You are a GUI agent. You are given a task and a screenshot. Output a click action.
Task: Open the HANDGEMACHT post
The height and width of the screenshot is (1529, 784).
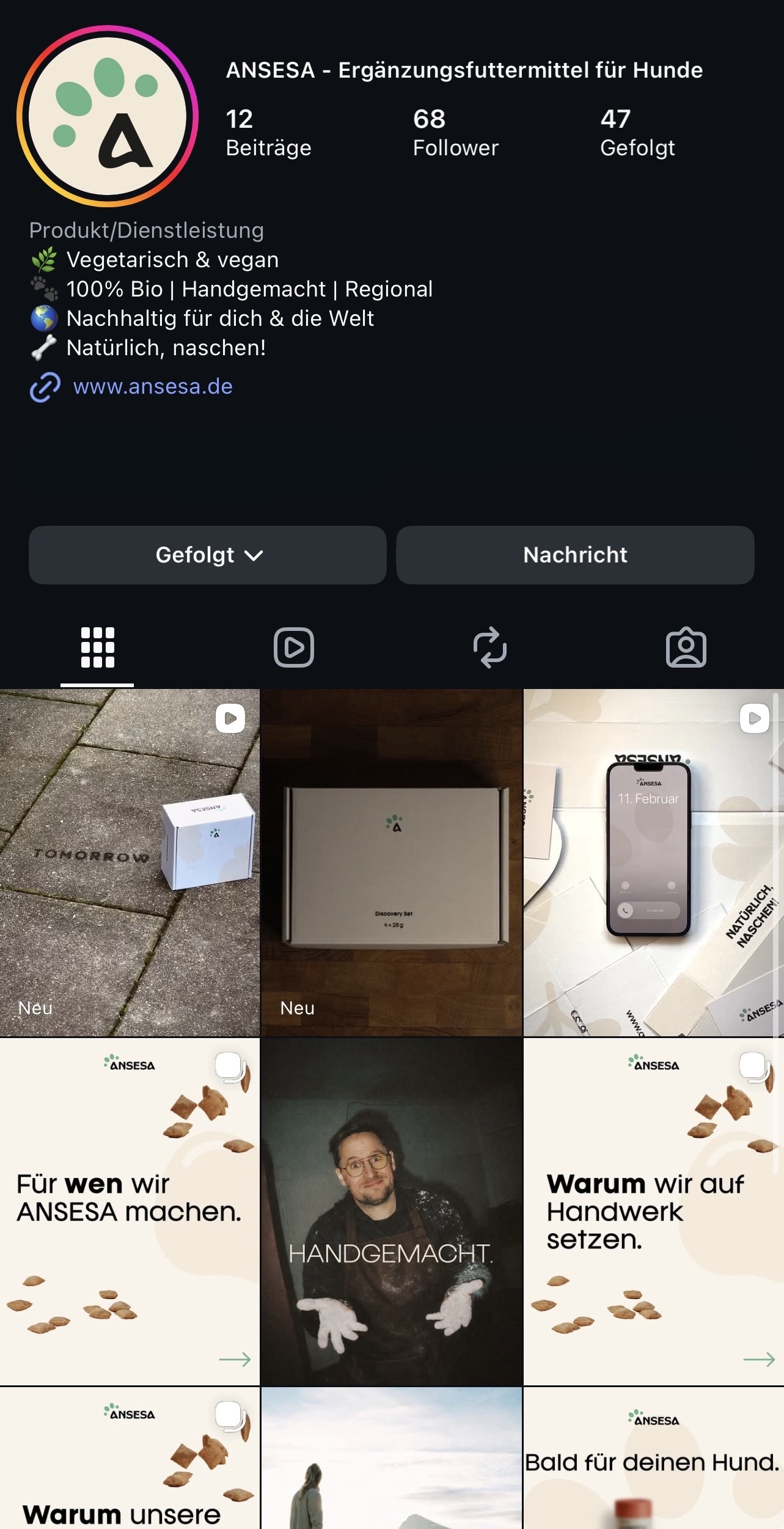tap(392, 1210)
